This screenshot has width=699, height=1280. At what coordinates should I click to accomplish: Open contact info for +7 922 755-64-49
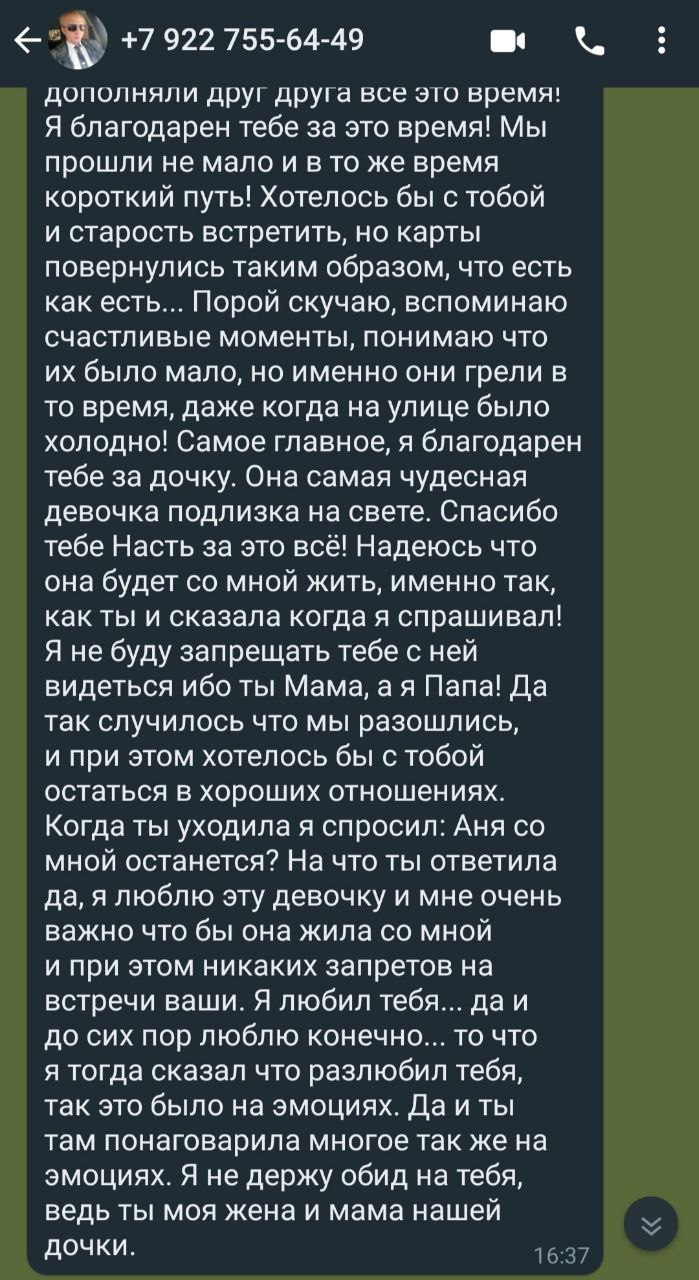point(242,40)
